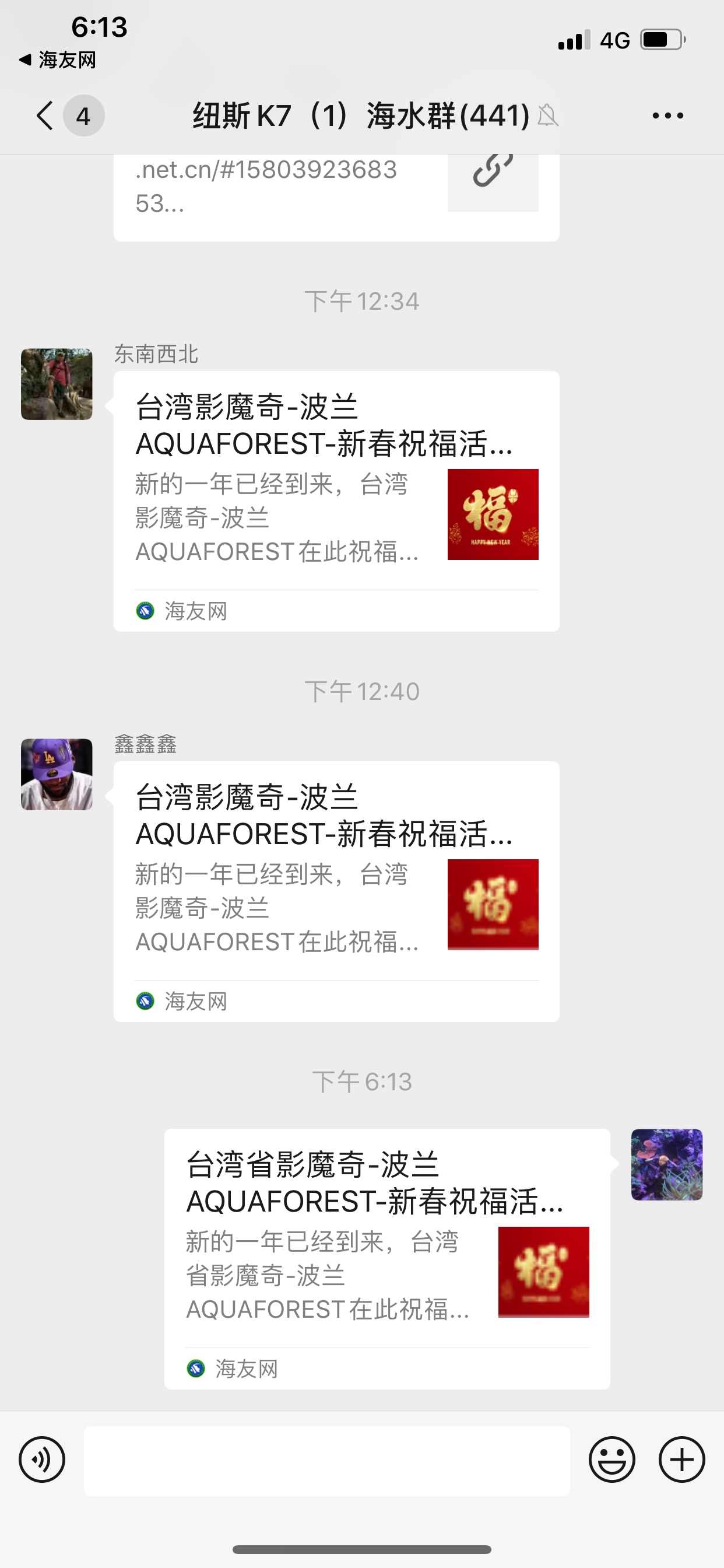Focus the message text field

(326, 1460)
